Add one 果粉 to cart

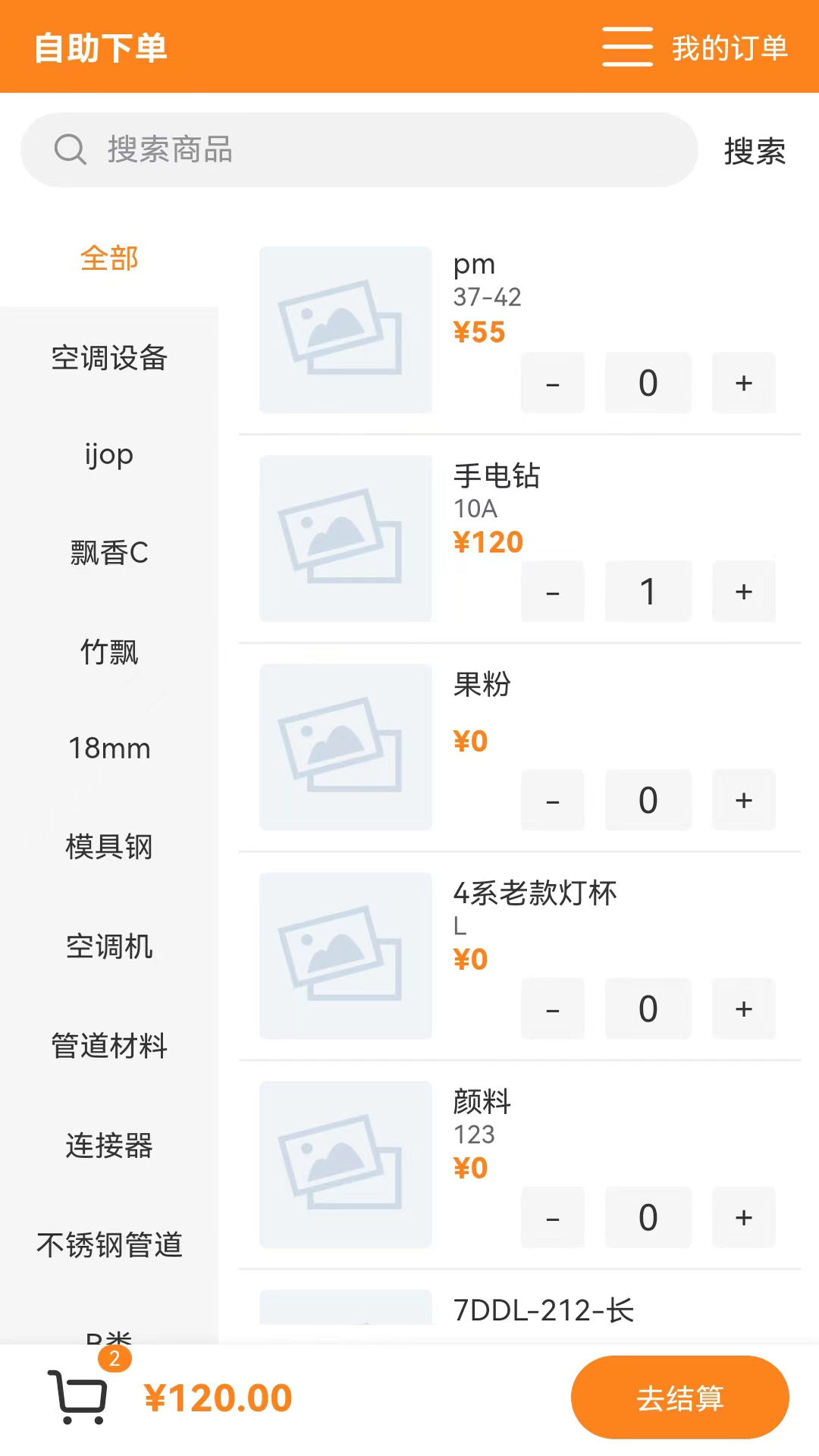(743, 800)
